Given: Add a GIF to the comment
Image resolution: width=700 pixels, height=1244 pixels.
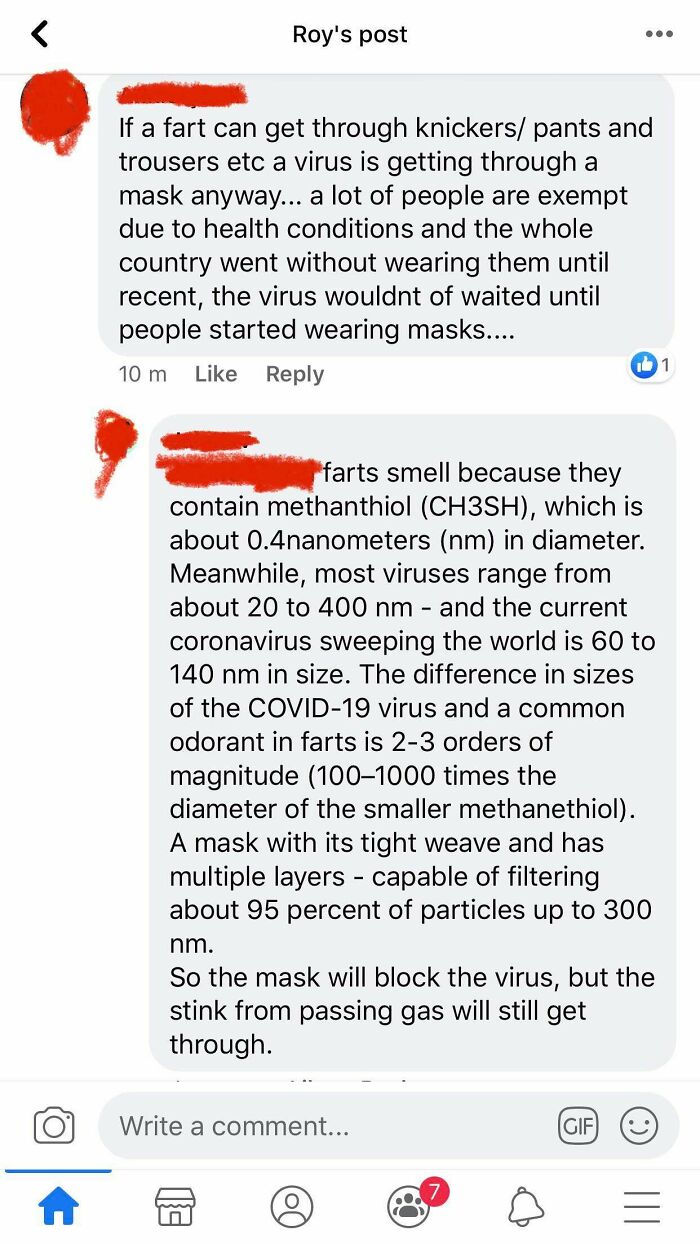Looking at the screenshot, I should coord(577,1126).
